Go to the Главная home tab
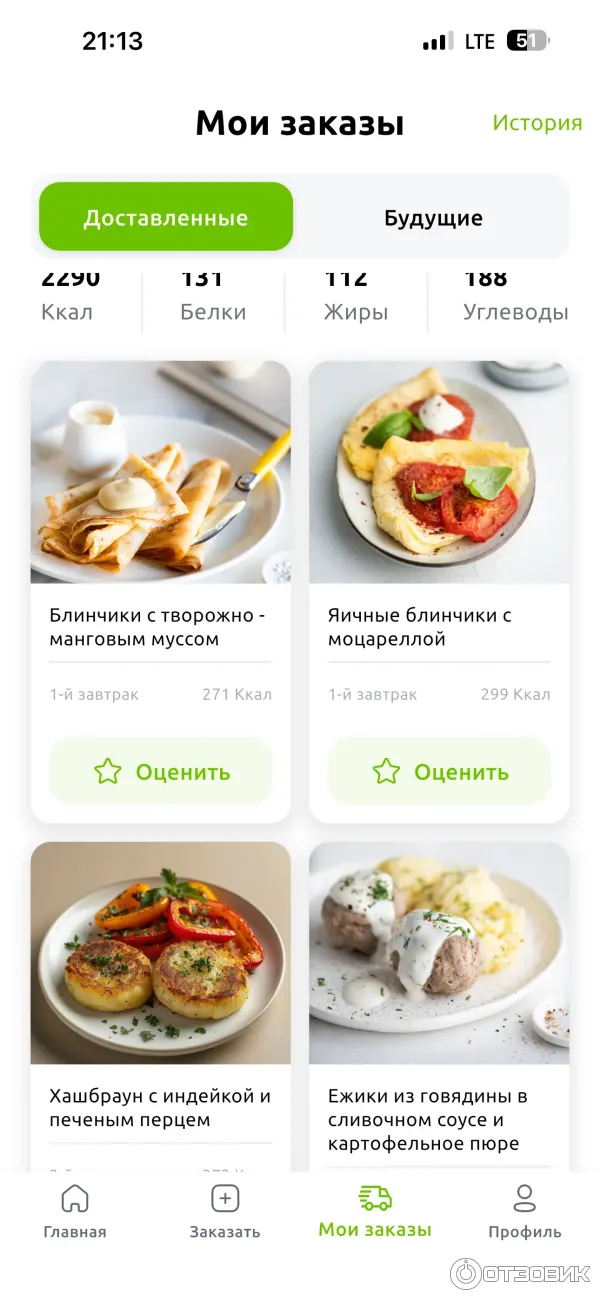Screen dimensions: 600x1300 [75, 1211]
